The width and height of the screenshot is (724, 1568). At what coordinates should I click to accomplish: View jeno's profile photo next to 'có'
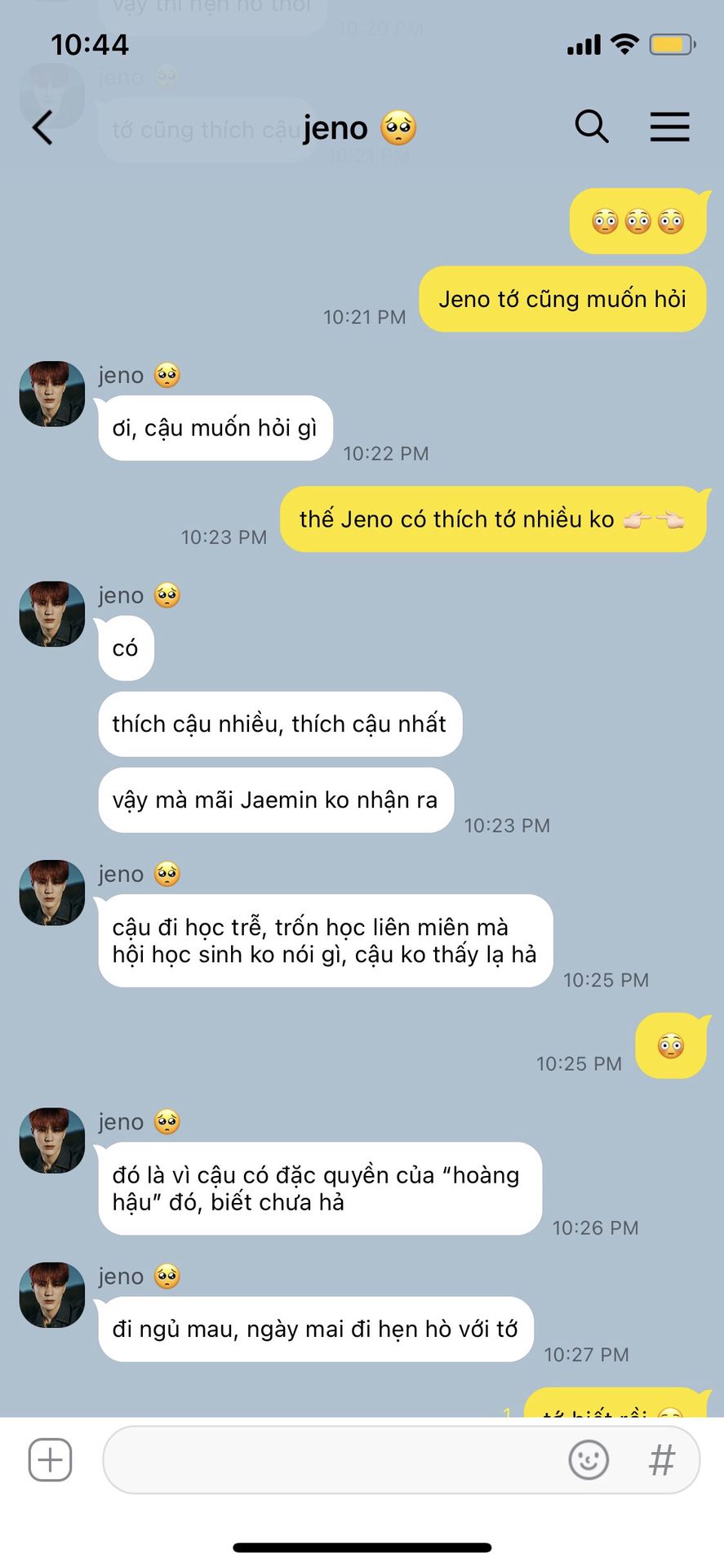52,614
